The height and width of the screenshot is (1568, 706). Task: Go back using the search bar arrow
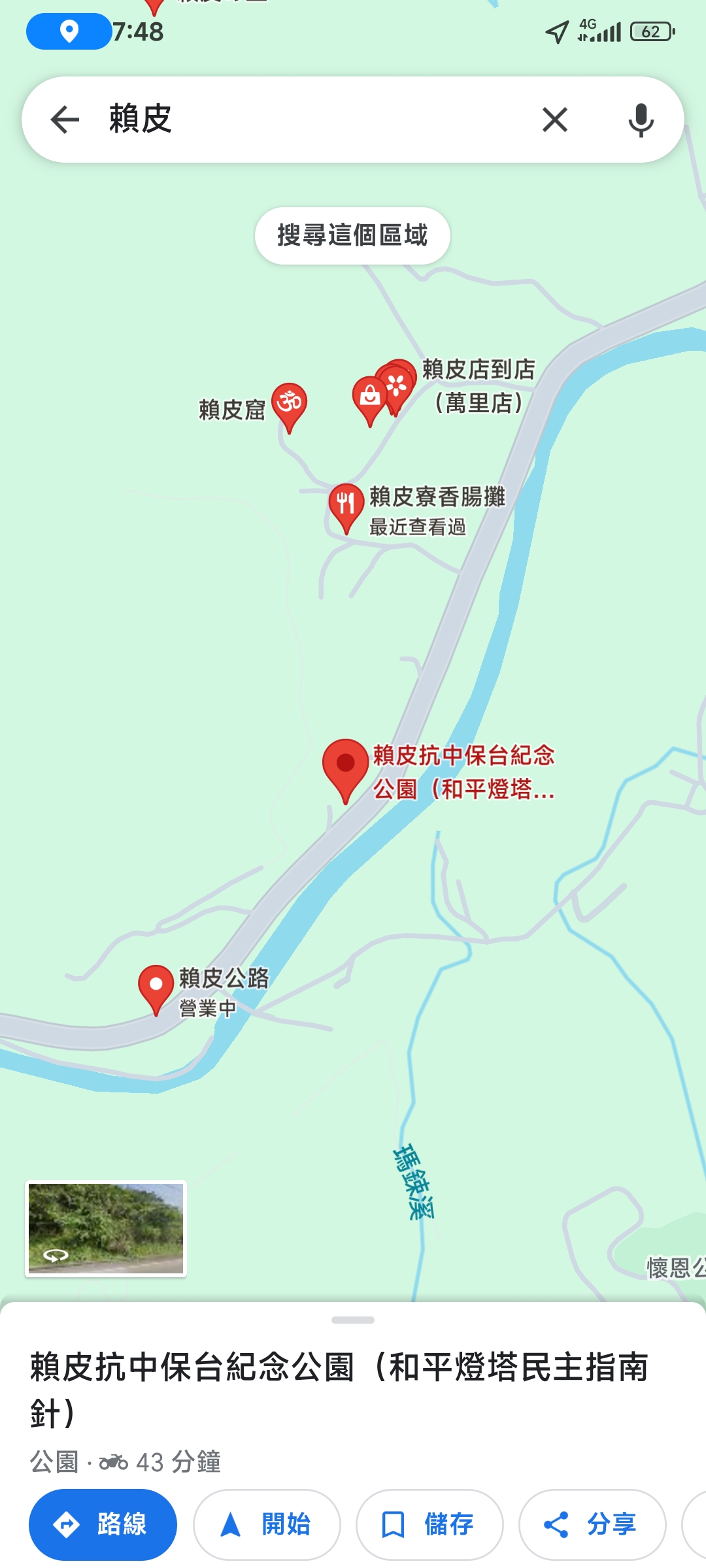point(65,120)
